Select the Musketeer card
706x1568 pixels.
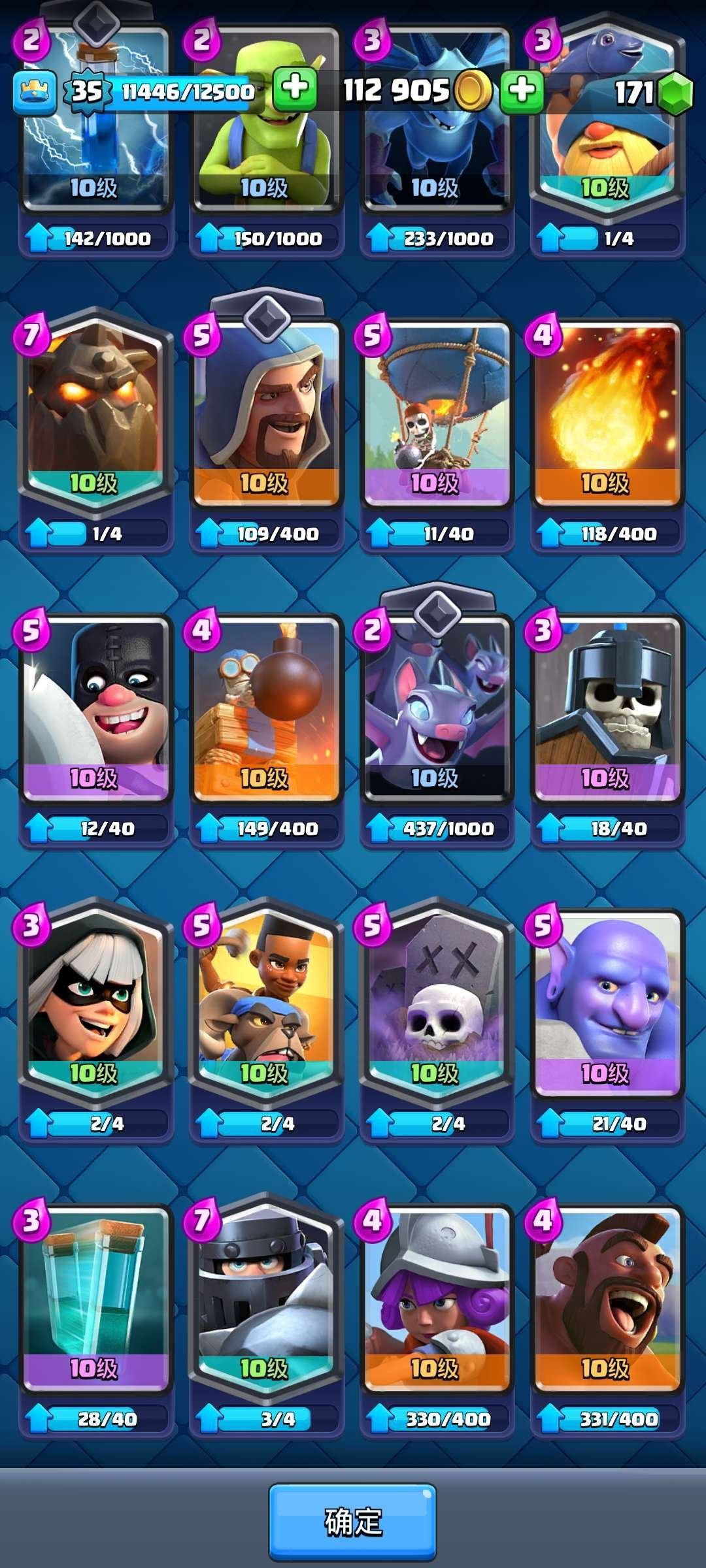[x=436, y=1297]
